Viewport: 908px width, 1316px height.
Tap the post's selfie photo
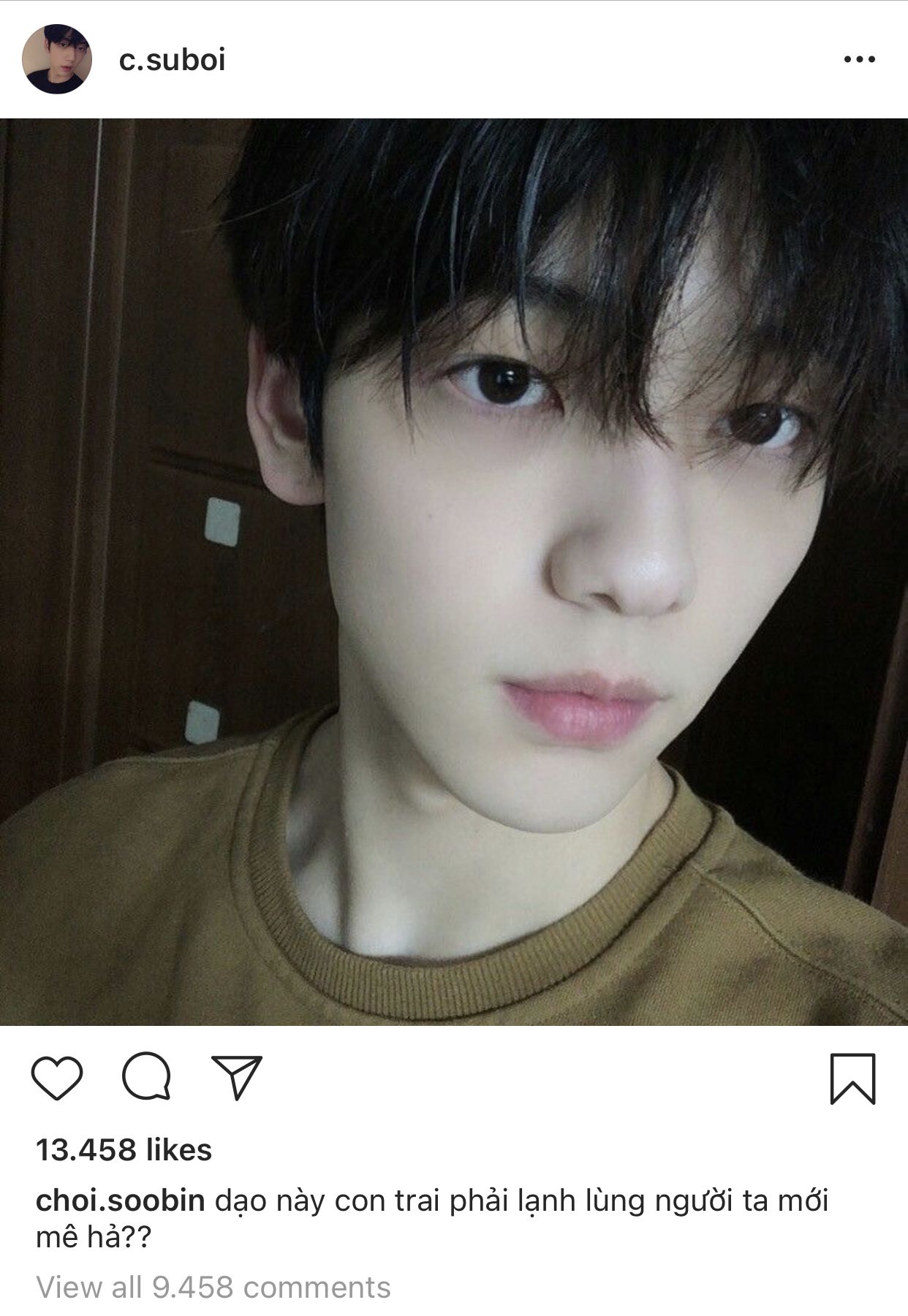click(454, 571)
